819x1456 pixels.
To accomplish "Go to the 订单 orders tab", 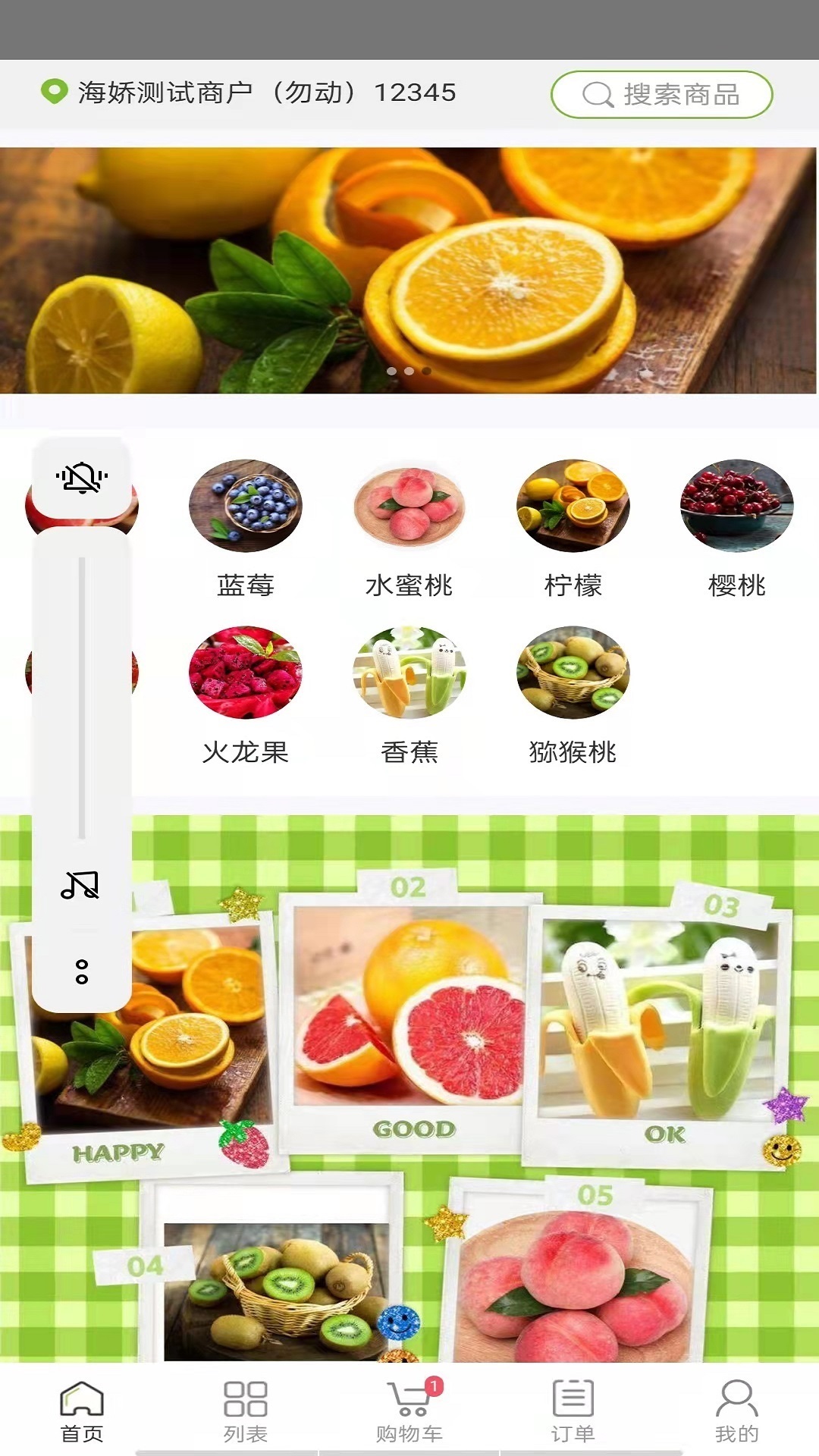I will click(573, 1411).
